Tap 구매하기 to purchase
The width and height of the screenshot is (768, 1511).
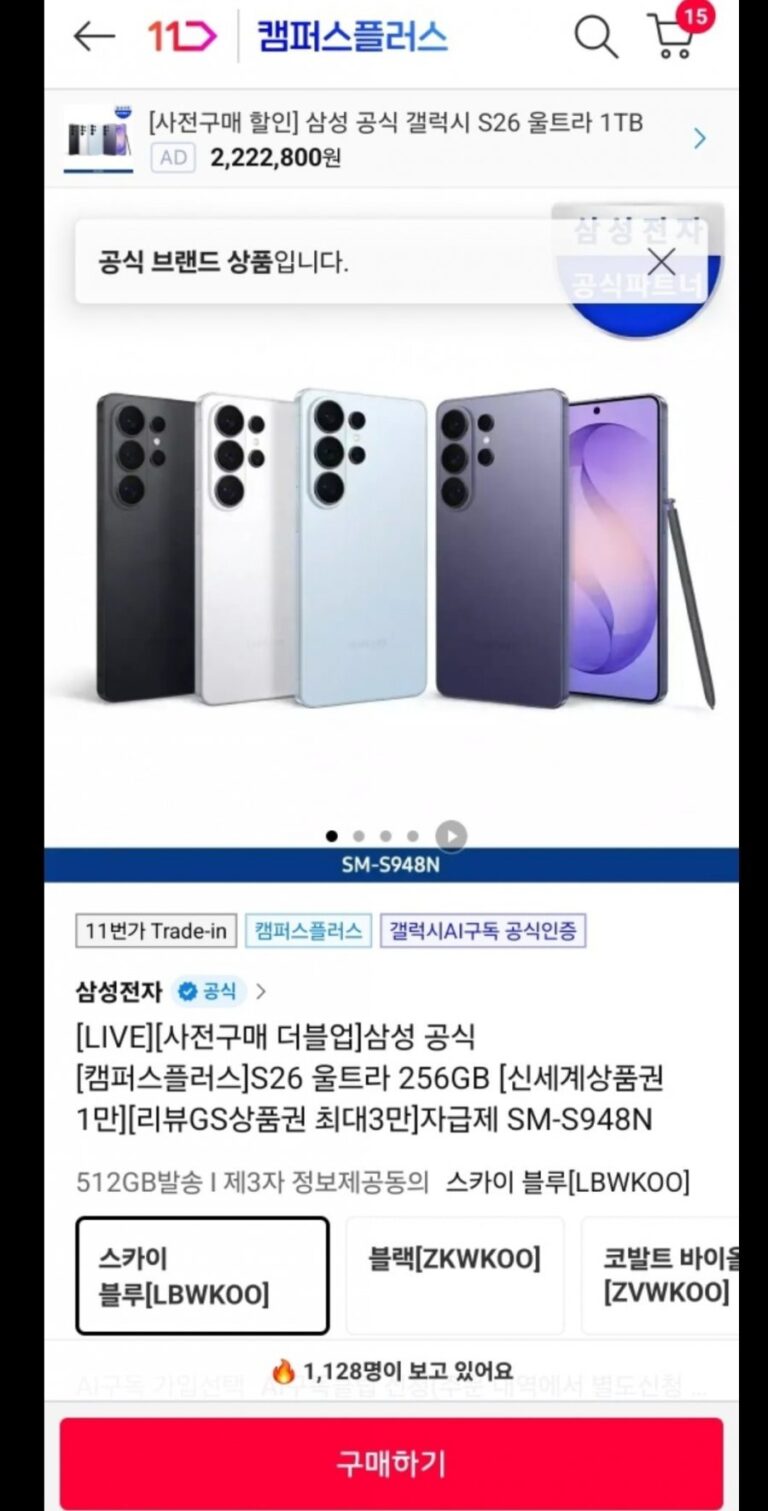[x=390, y=1463]
